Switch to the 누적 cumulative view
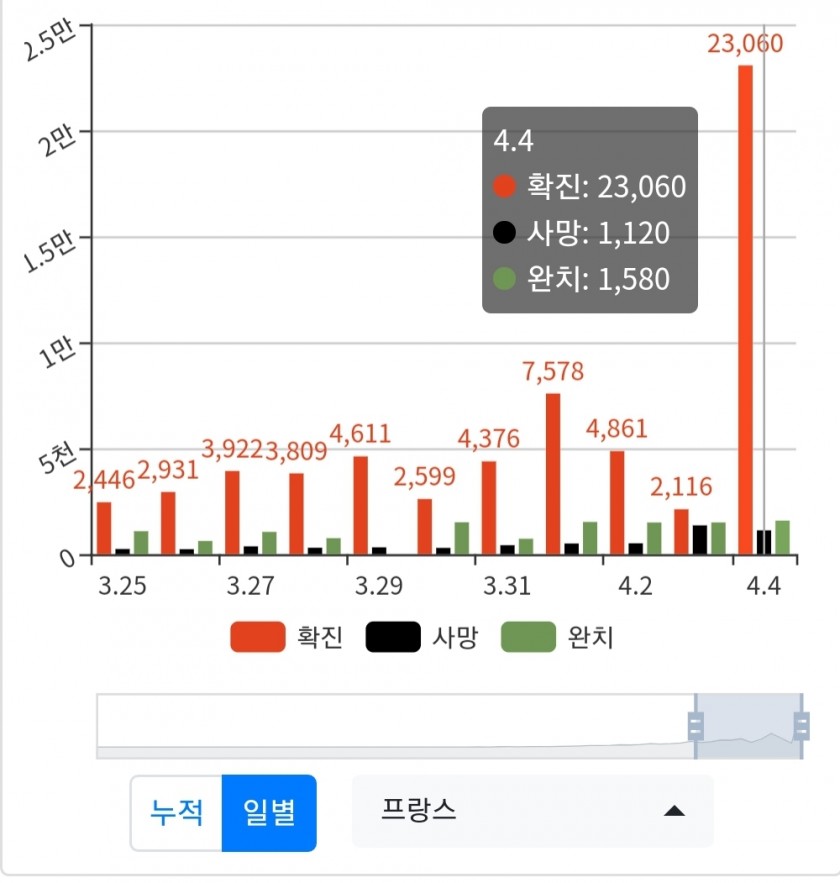This screenshot has width=840, height=883. (176, 812)
